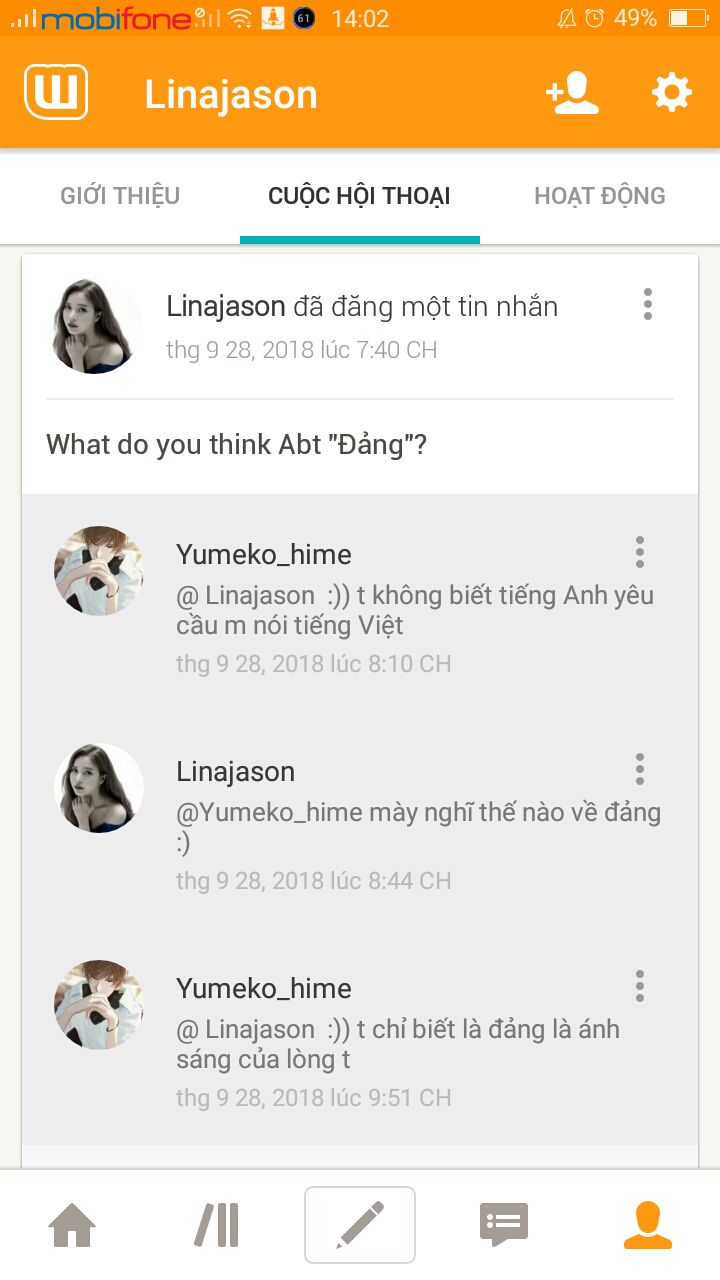Select the CUỘC HỘI THOẠI tab

coord(359,196)
